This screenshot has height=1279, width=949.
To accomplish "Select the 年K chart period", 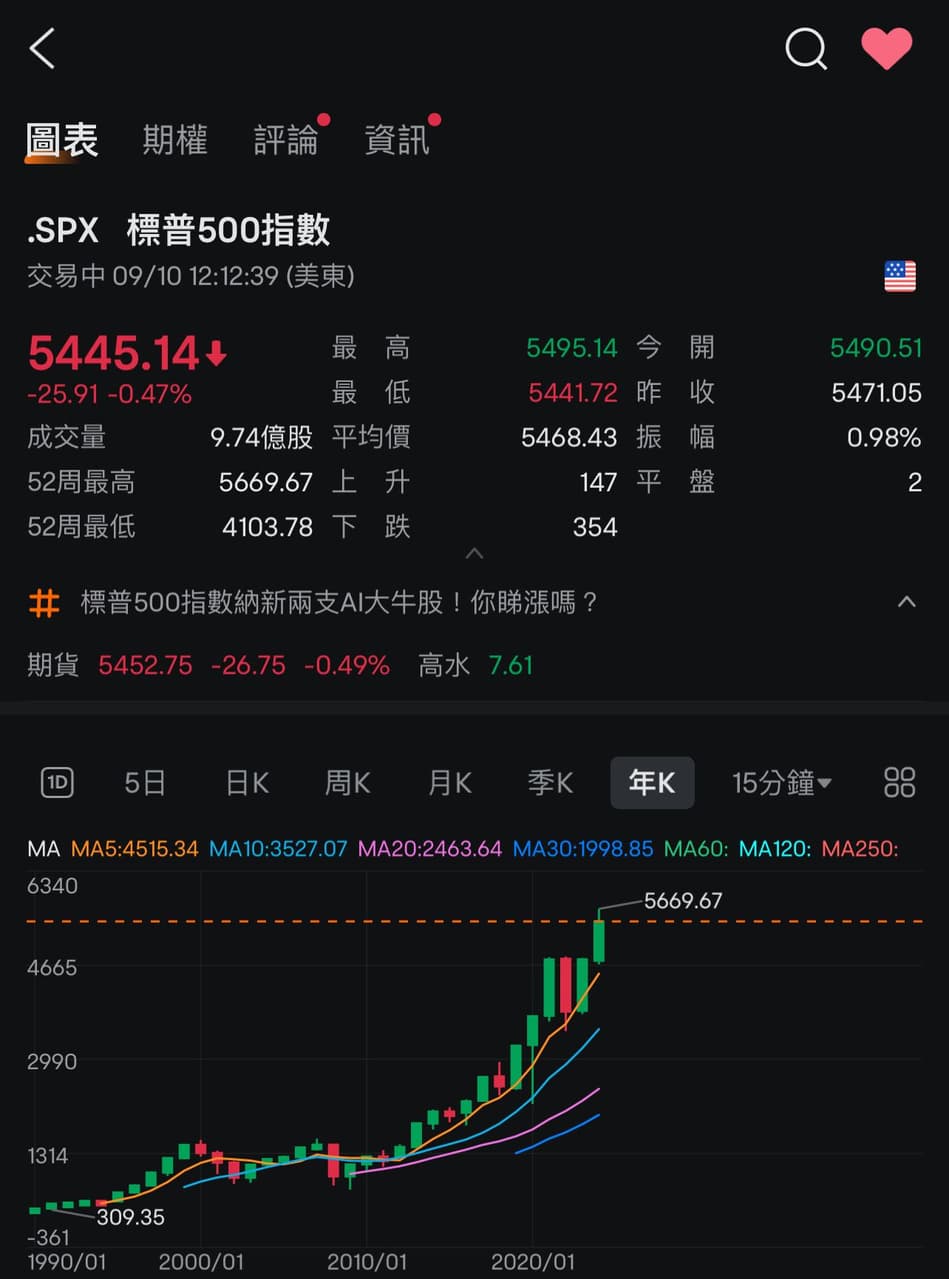I will pos(652,782).
